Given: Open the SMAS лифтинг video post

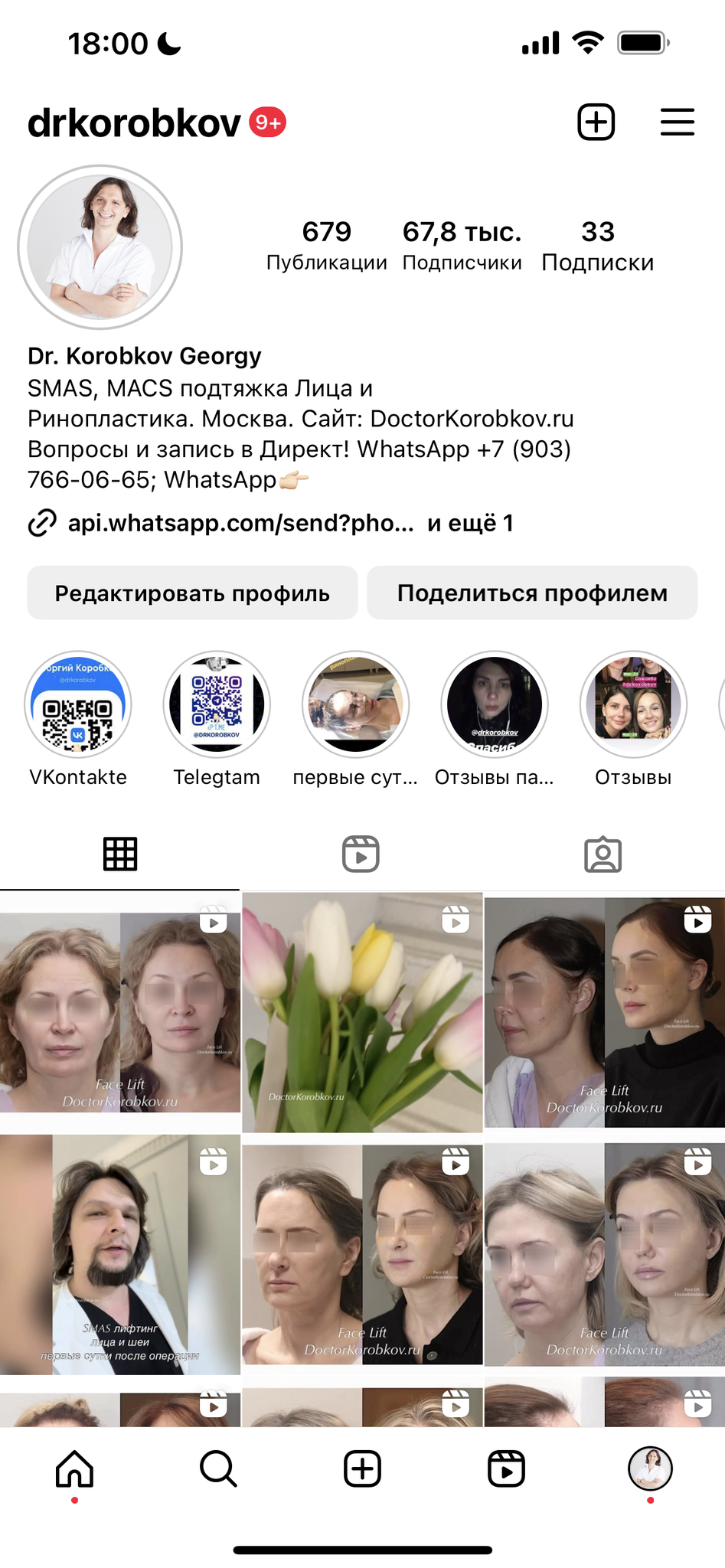Looking at the screenshot, I should 120,1254.
